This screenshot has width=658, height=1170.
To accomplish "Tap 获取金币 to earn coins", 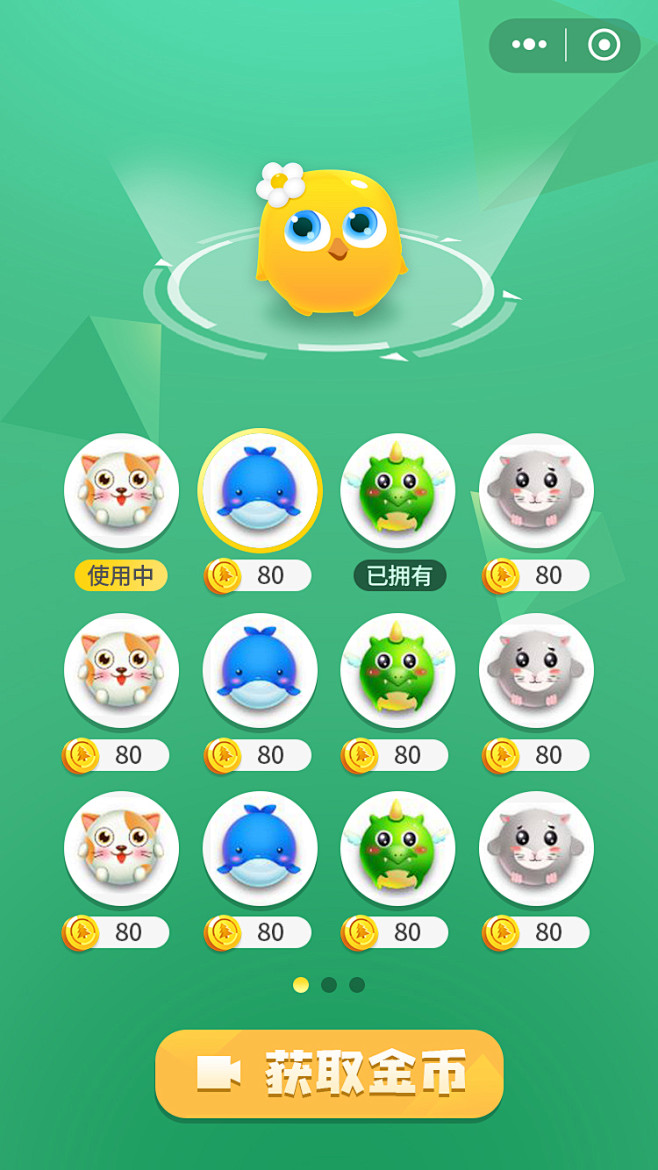I will coord(329,1074).
